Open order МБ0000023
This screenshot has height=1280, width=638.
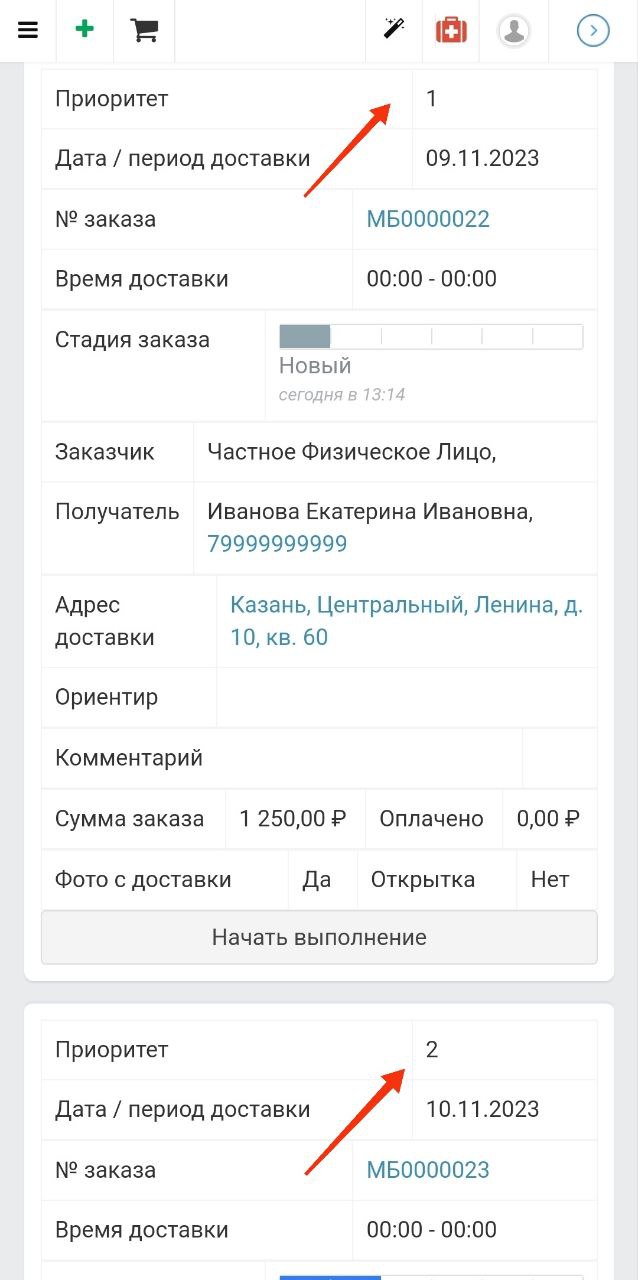428,1170
